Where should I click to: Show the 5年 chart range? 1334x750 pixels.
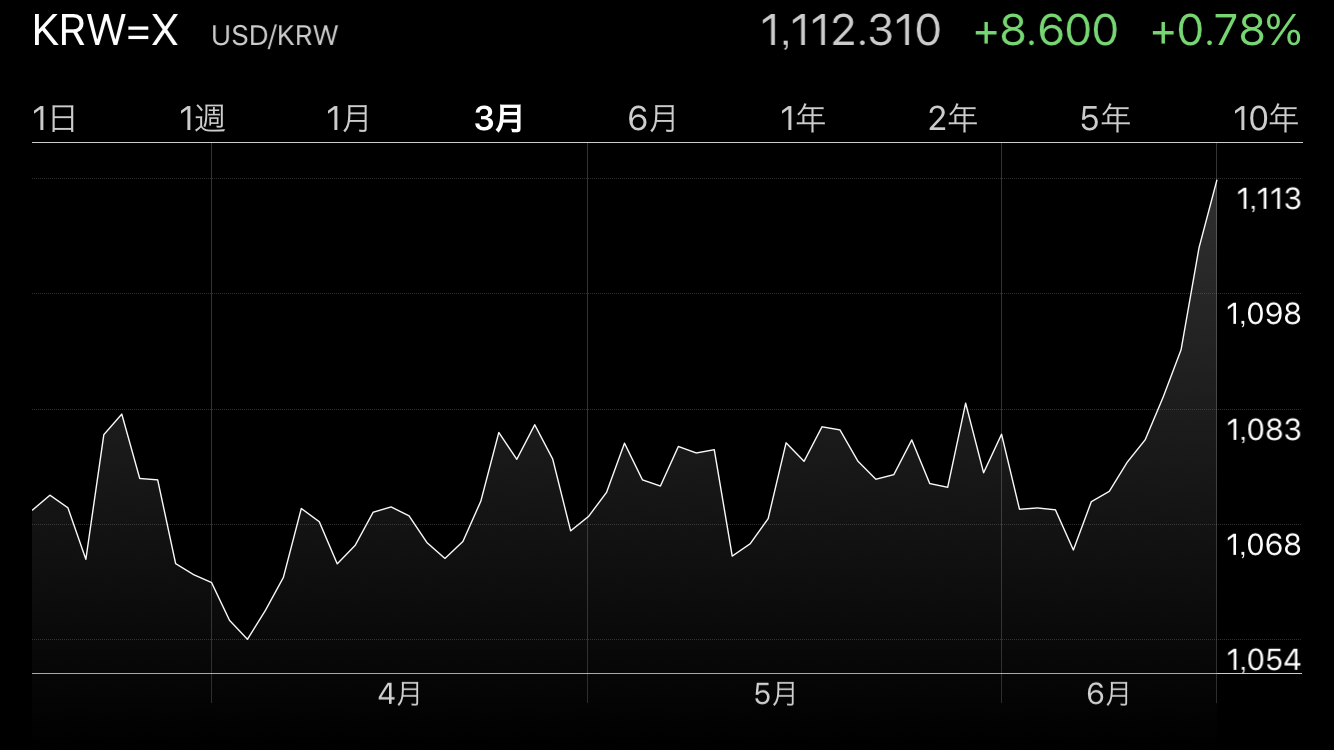point(1105,119)
